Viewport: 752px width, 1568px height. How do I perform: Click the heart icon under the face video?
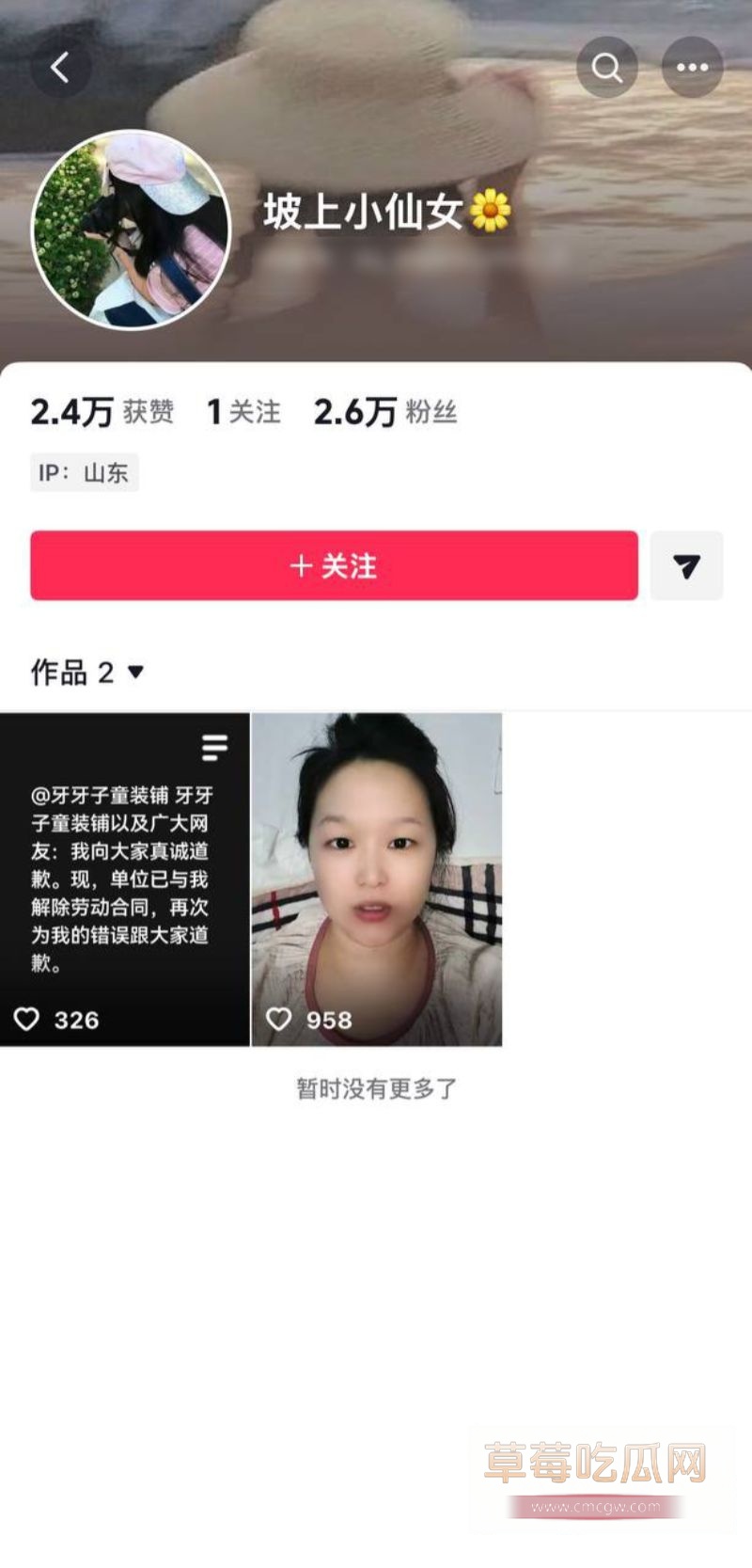278,1018
